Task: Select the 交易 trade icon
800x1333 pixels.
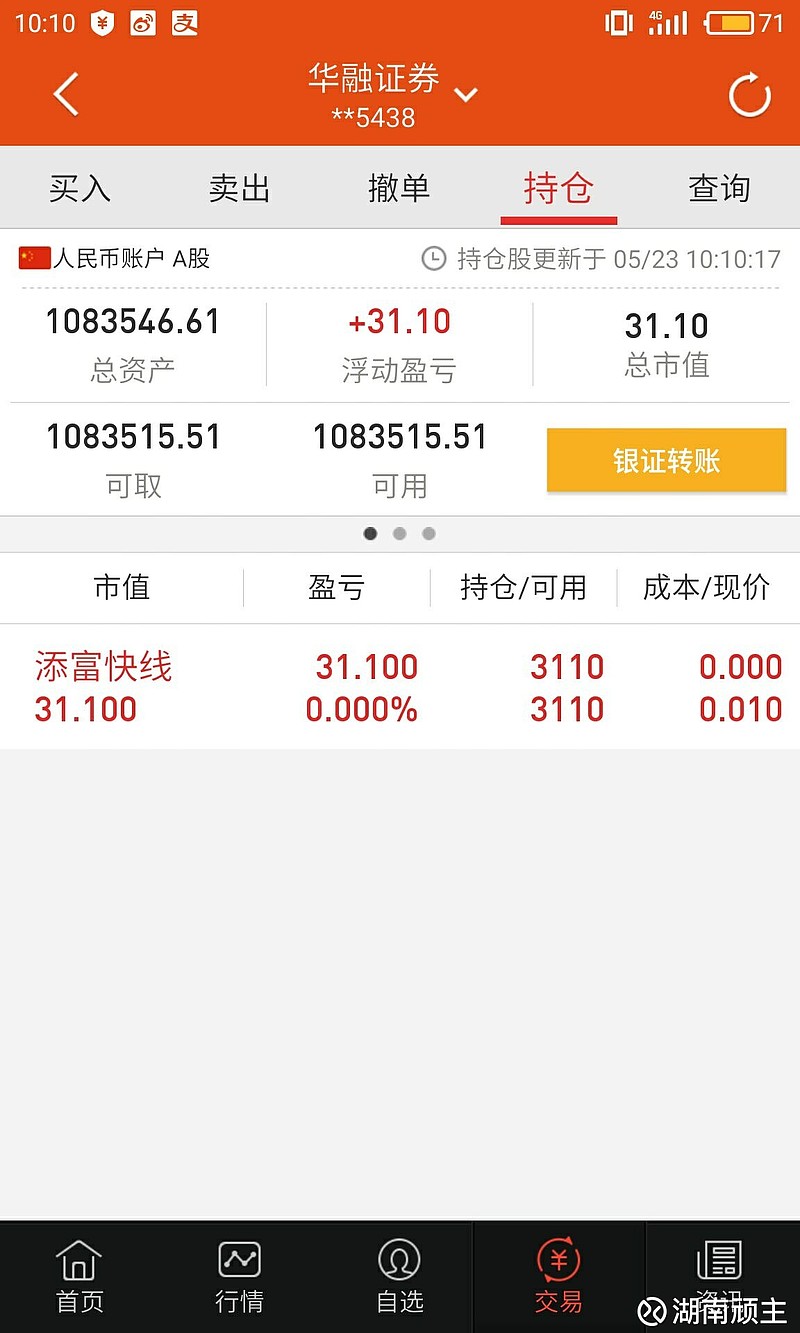Action: pos(558,1276)
